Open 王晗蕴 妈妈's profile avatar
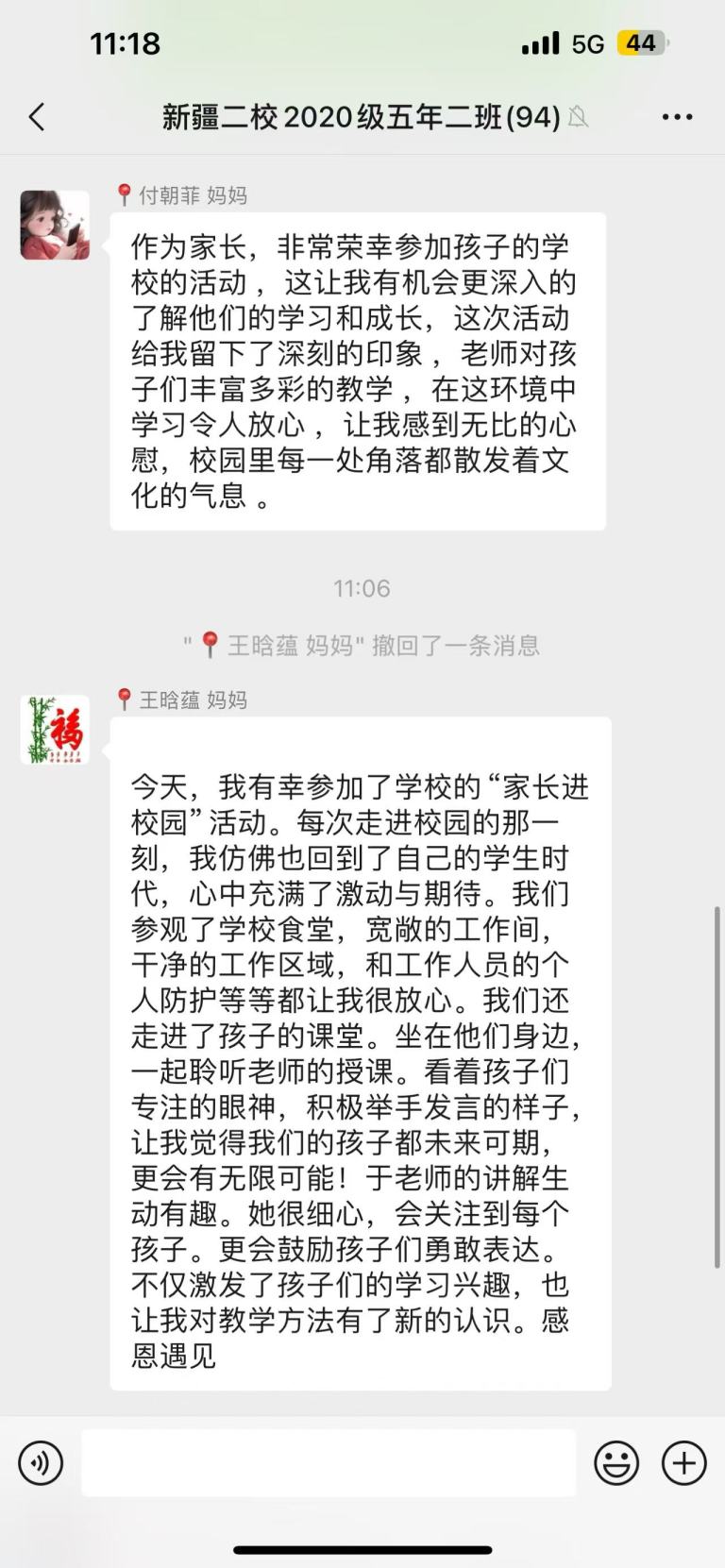The image size is (725, 1568). [x=55, y=730]
